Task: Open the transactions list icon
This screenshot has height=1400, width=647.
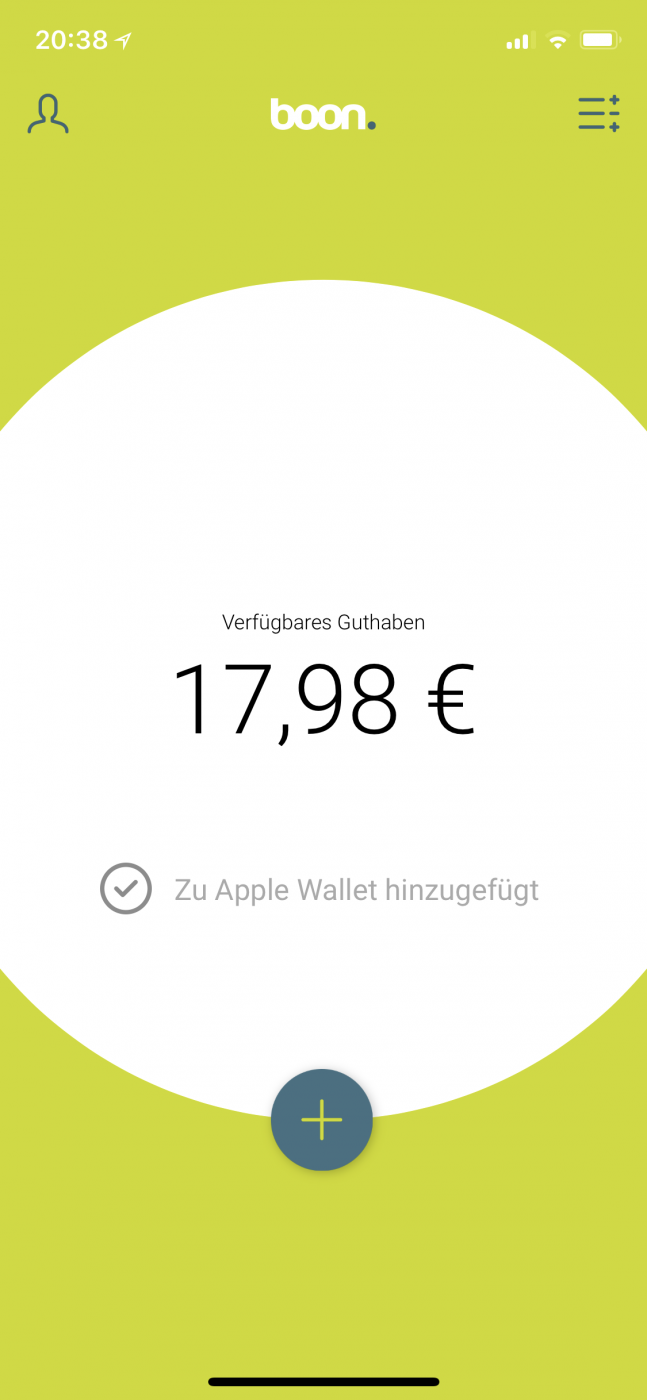Action: [x=599, y=114]
